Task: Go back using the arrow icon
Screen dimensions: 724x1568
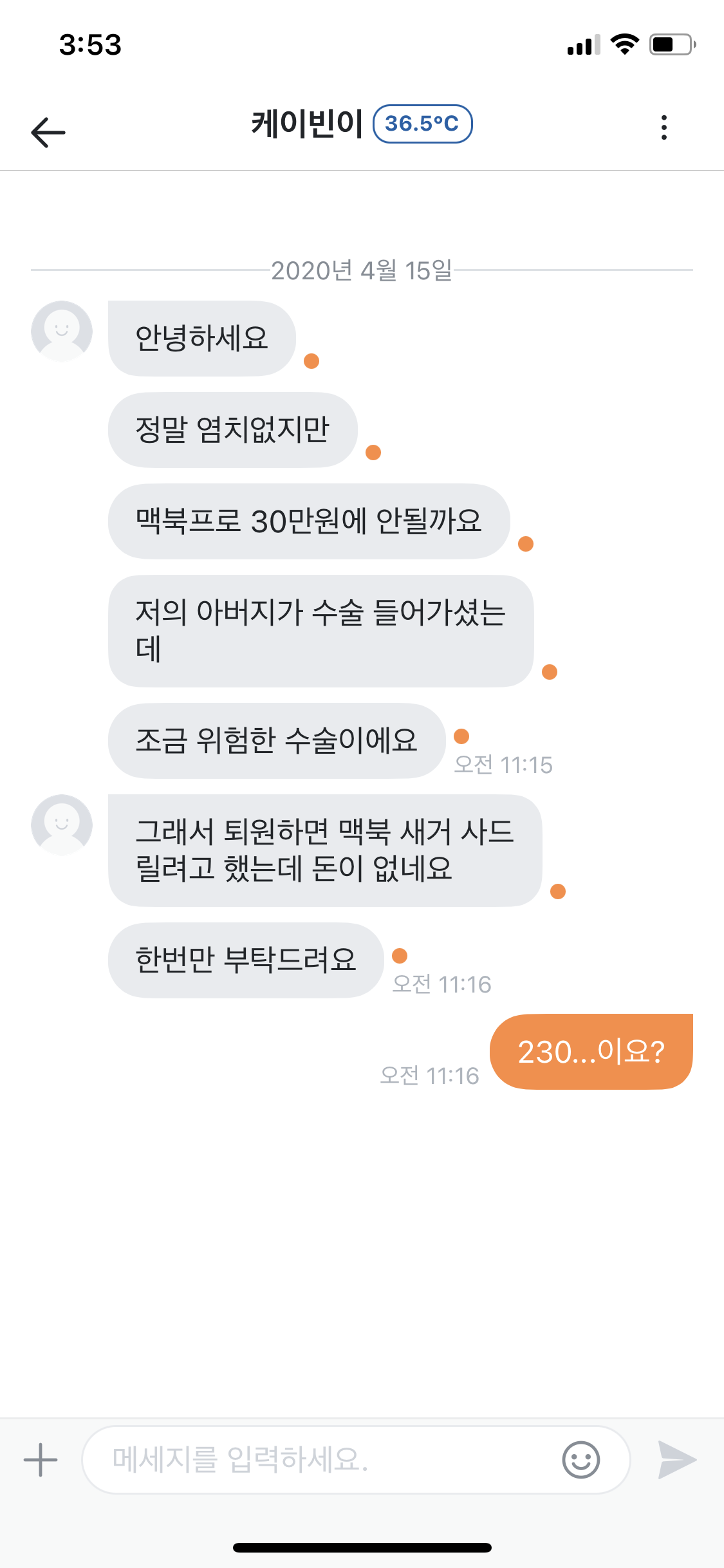Action: click(48, 132)
